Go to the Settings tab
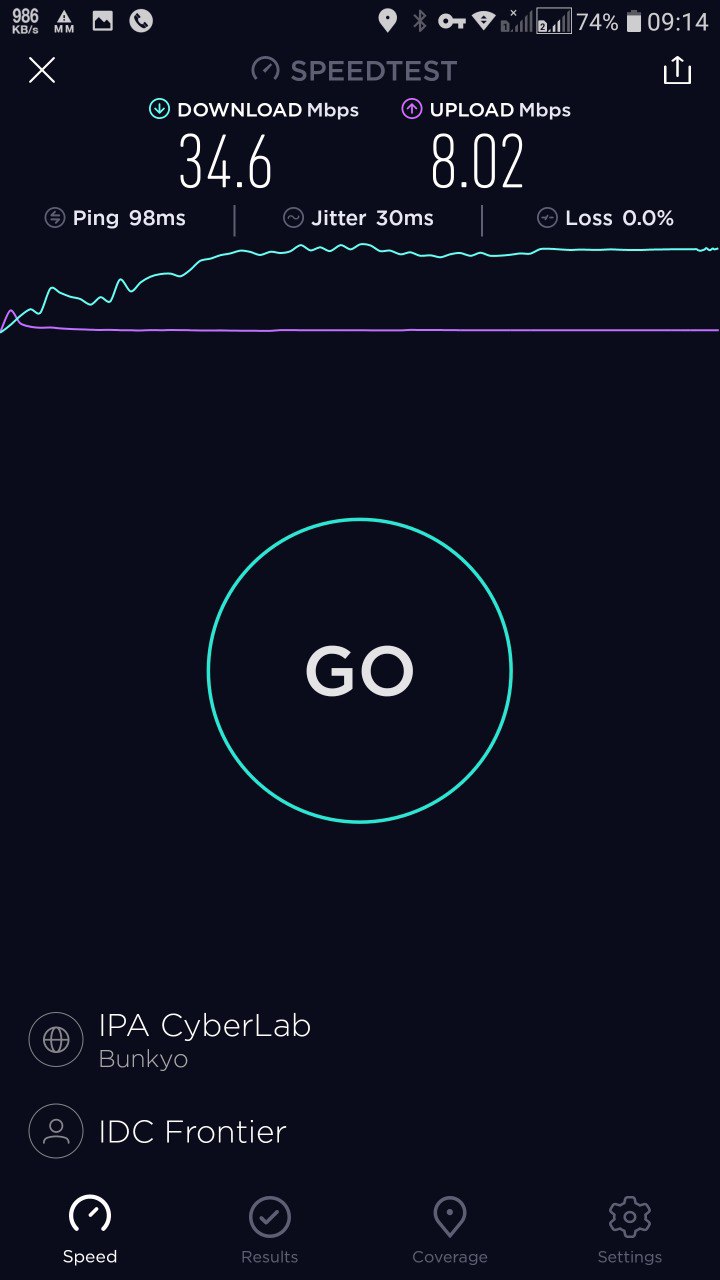720x1280 pixels. (630, 1231)
